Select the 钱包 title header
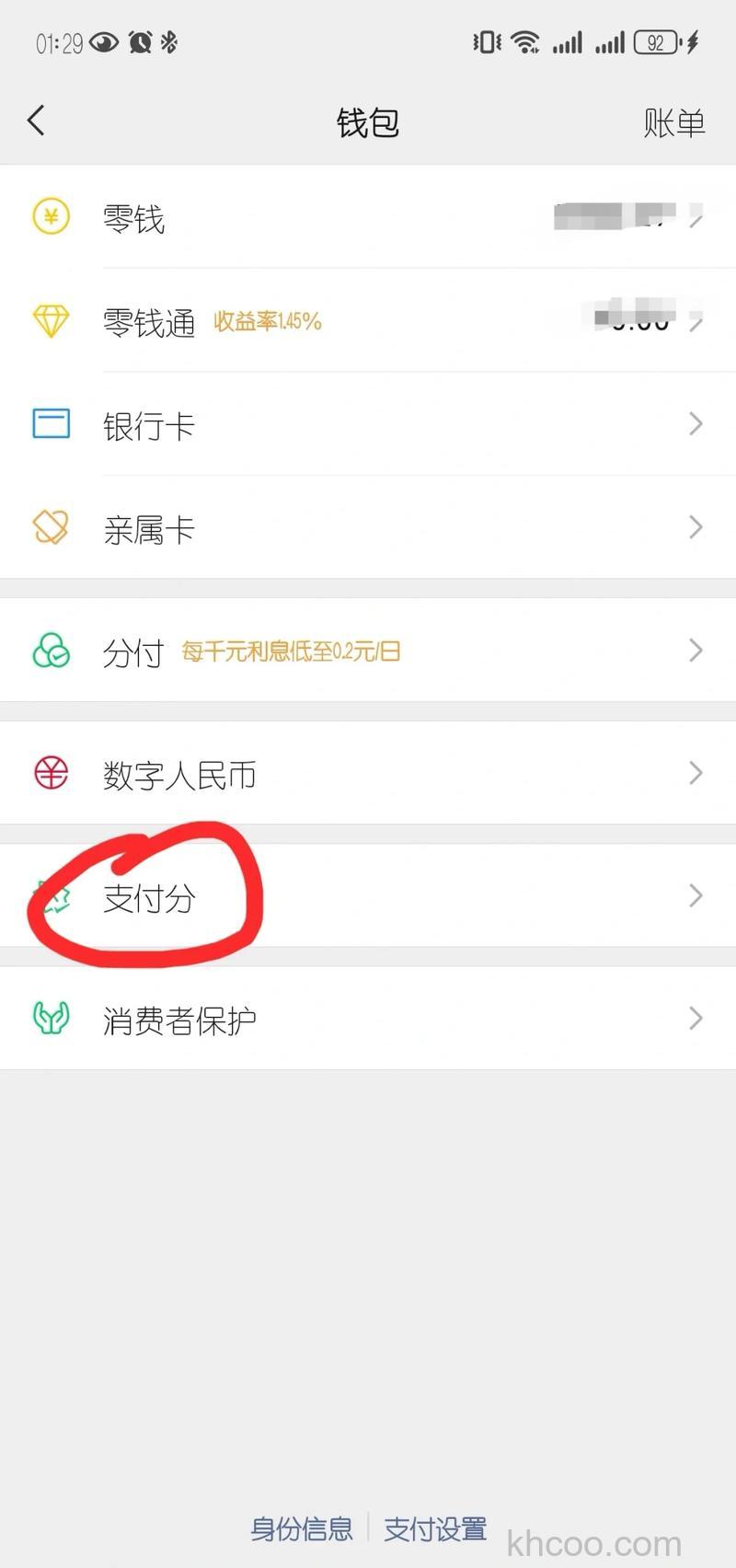 (x=367, y=122)
